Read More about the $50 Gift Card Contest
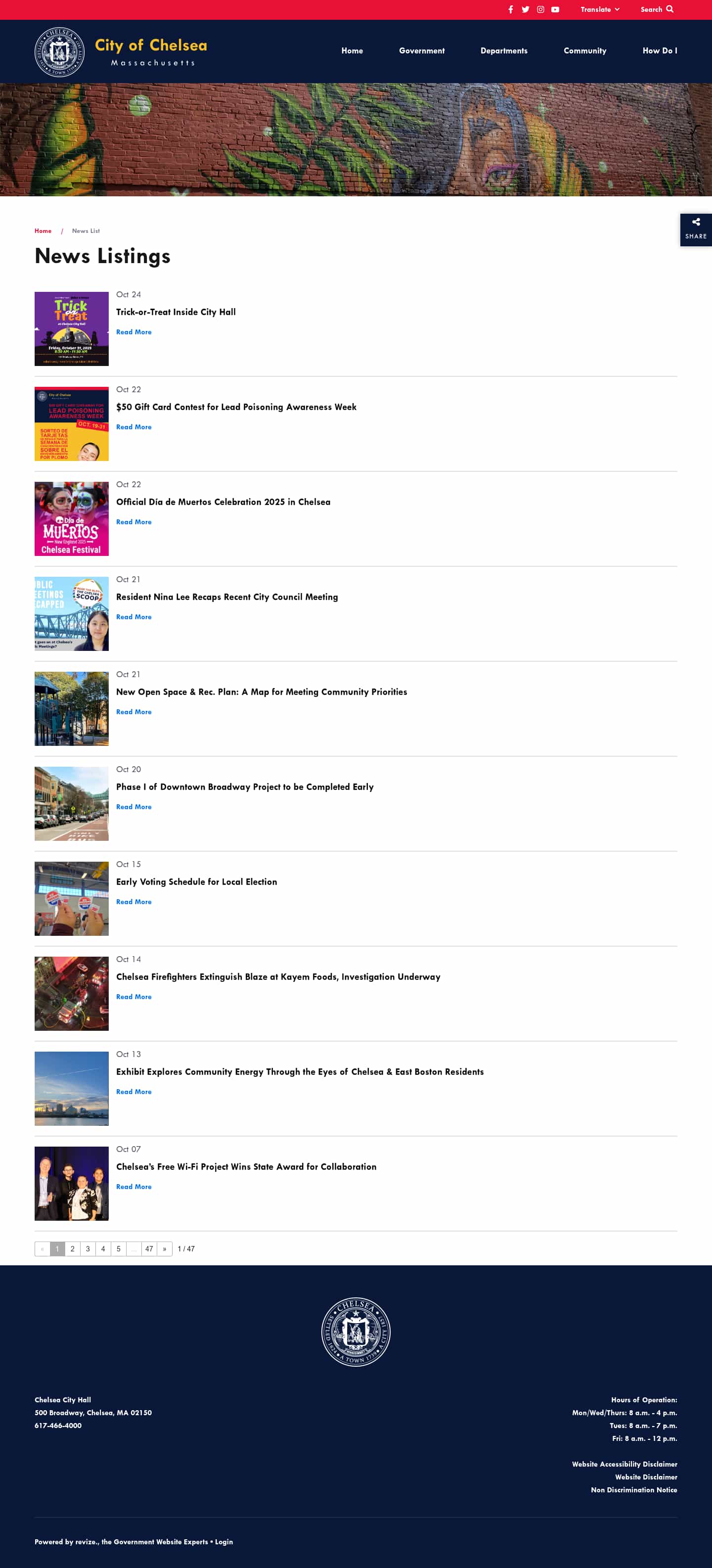Image resolution: width=712 pixels, height=1568 pixels. click(x=134, y=427)
